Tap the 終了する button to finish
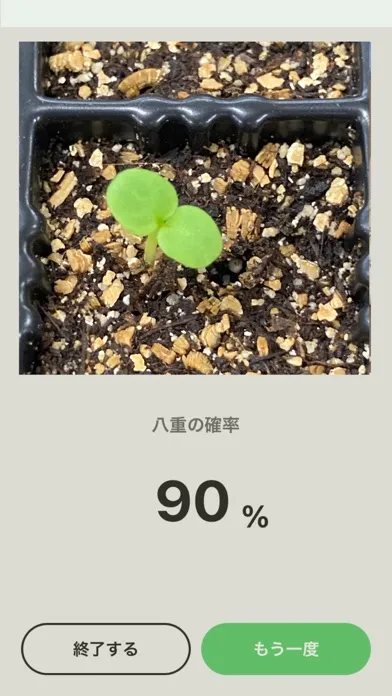 [x=106, y=649]
